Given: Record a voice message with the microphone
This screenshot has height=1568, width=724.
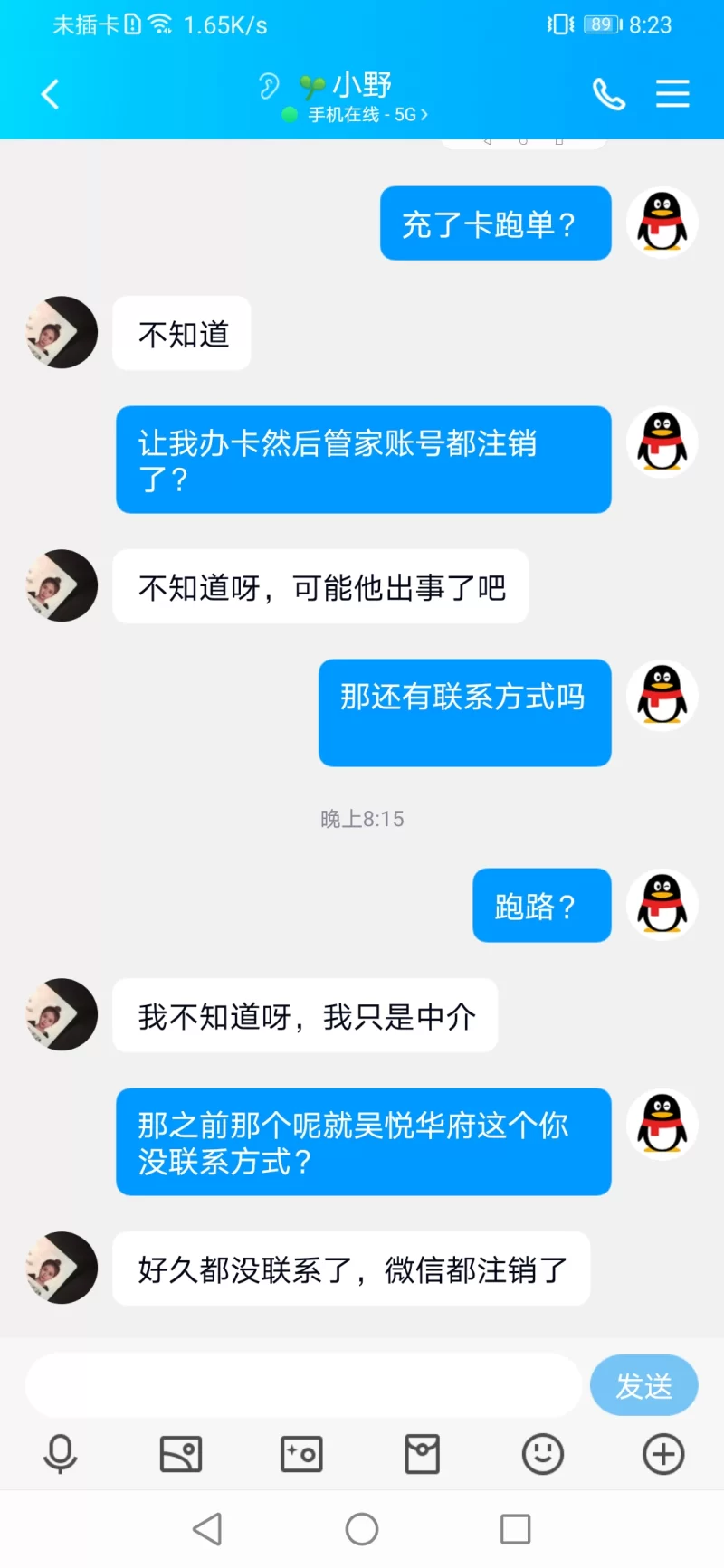Looking at the screenshot, I should point(61,1455).
